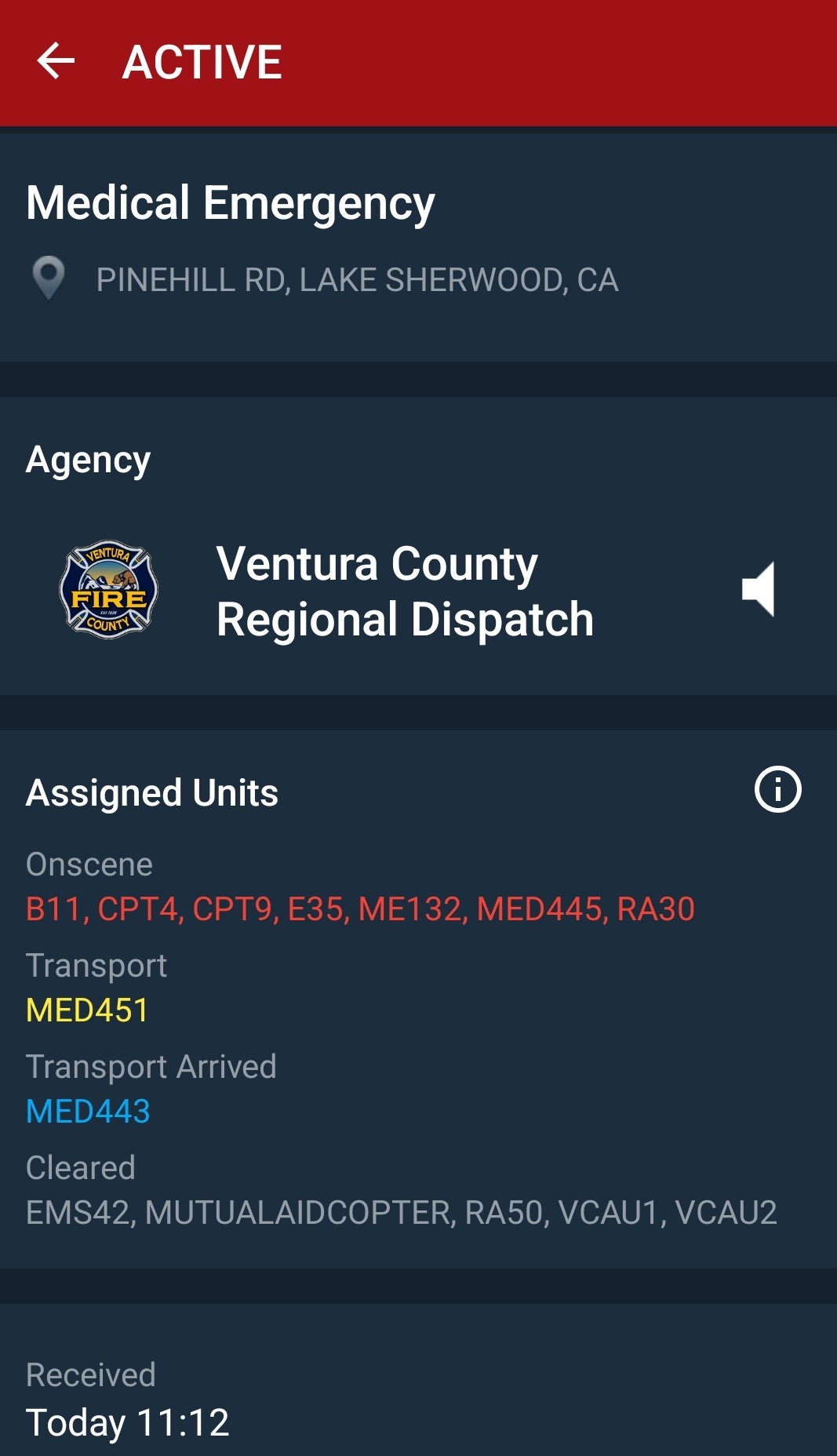Open the Assigned Units info icon
The height and width of the screenshot is (1456, 837).
(777, 789)
